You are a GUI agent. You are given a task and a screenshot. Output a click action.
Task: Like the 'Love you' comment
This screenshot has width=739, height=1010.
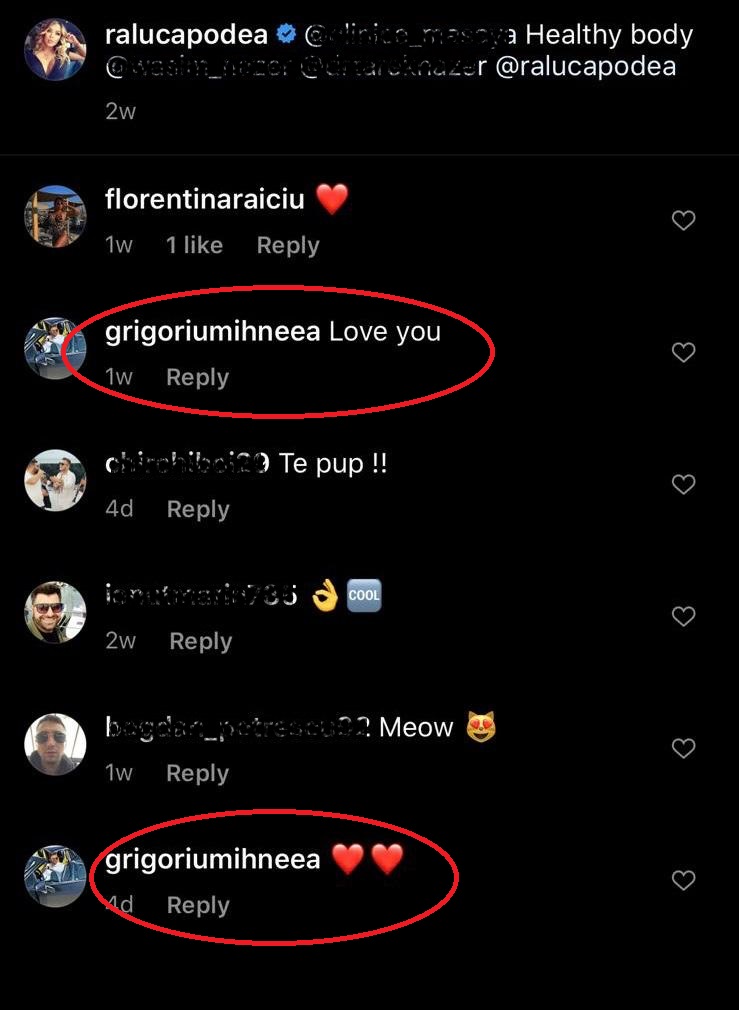pos(683,352)
